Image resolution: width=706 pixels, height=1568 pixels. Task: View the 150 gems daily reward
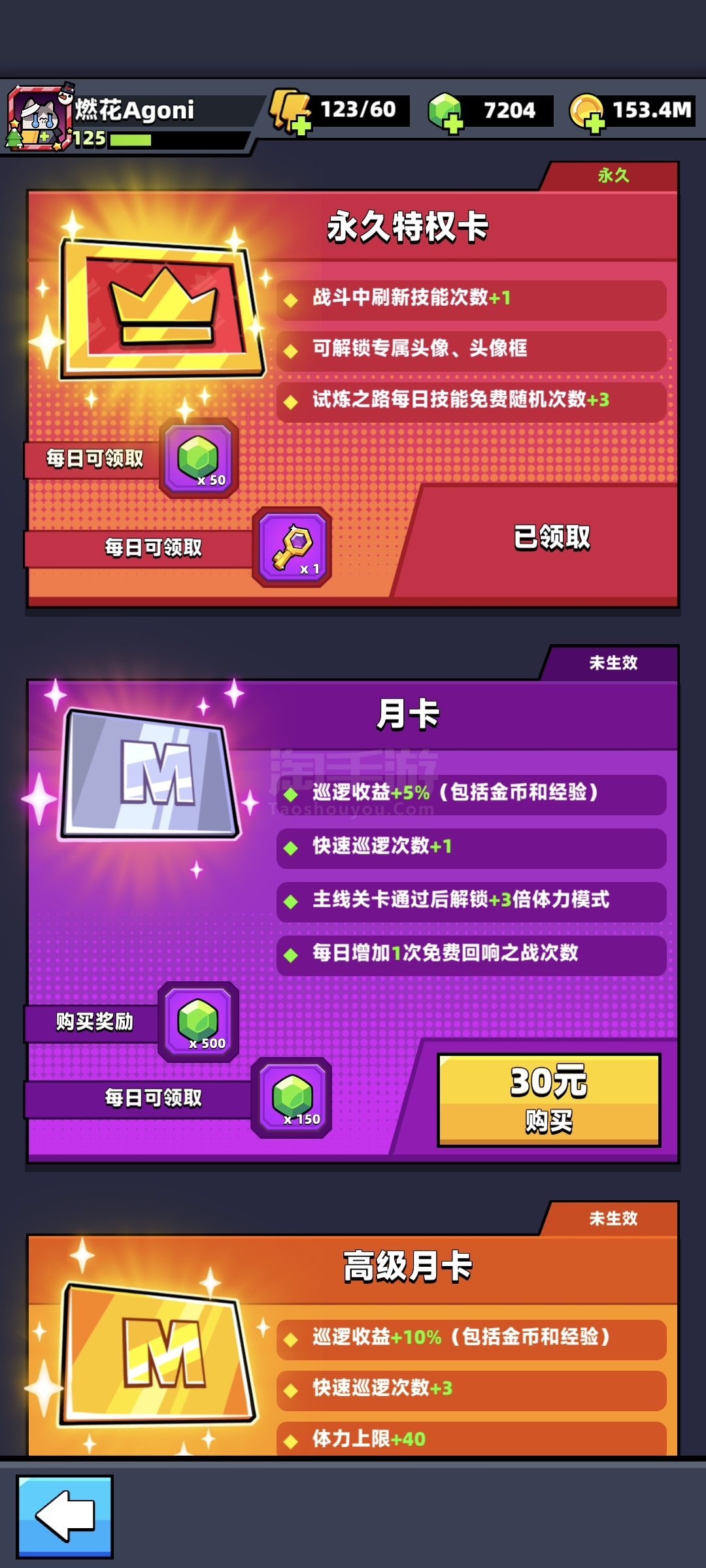tap(292, 1098)
